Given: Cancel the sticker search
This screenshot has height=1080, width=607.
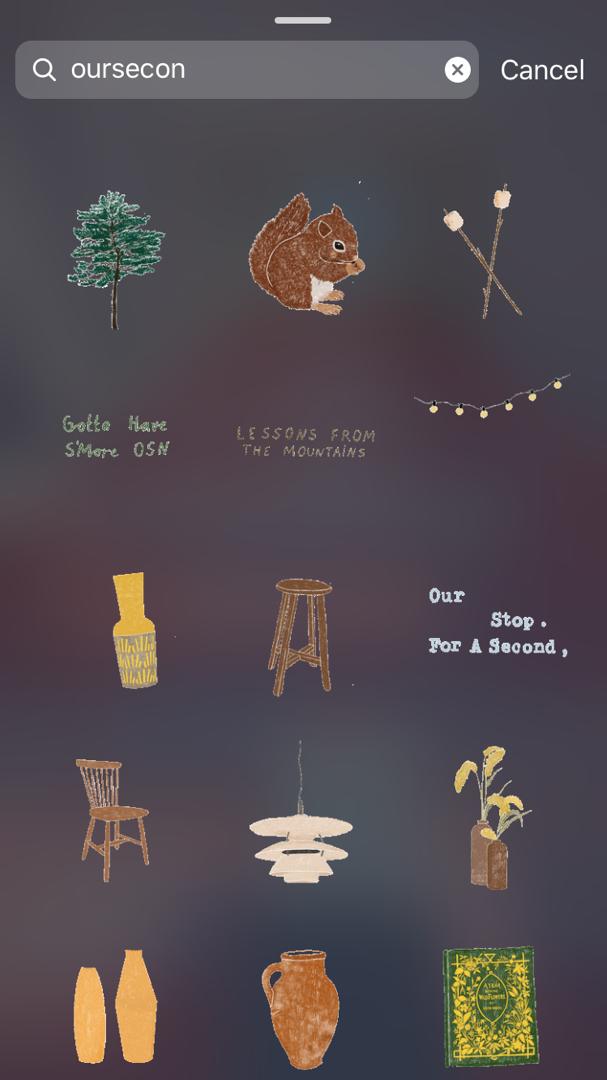Looking at the screenshot, I should point(542,70).
